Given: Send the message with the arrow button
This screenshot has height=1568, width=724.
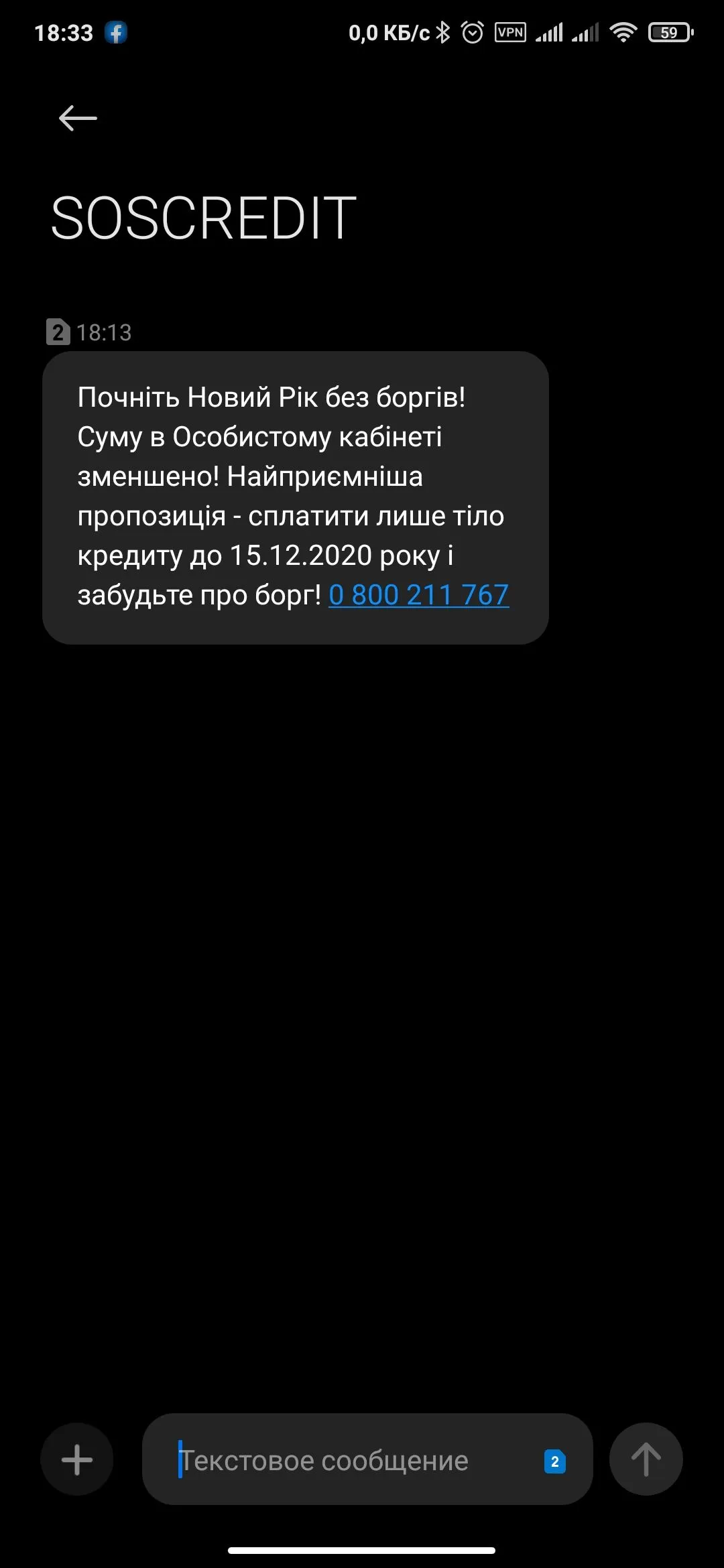Looking at the screenshot, I should click(646, 1459).
